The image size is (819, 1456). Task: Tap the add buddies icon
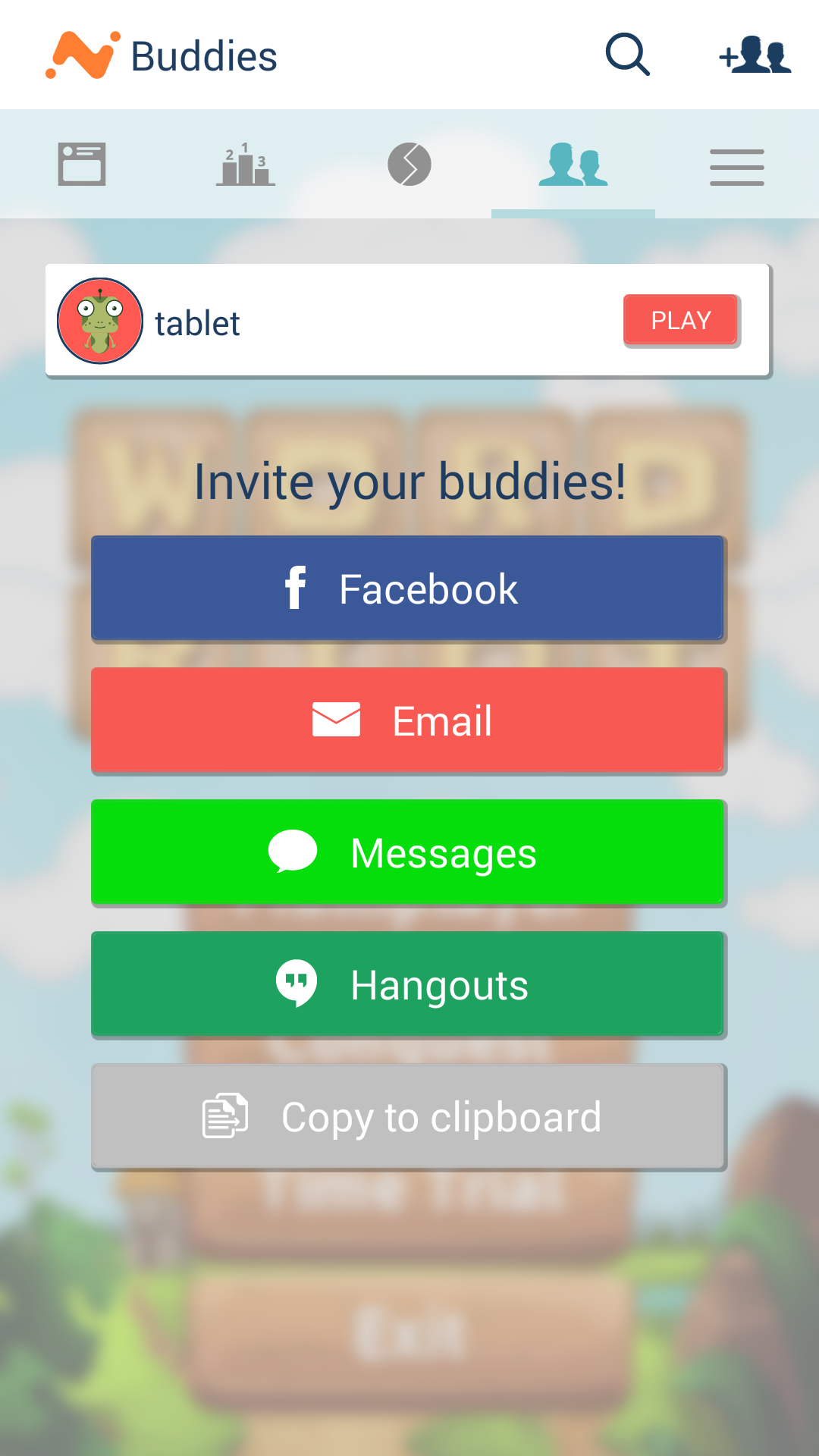[x=755, y=55]
